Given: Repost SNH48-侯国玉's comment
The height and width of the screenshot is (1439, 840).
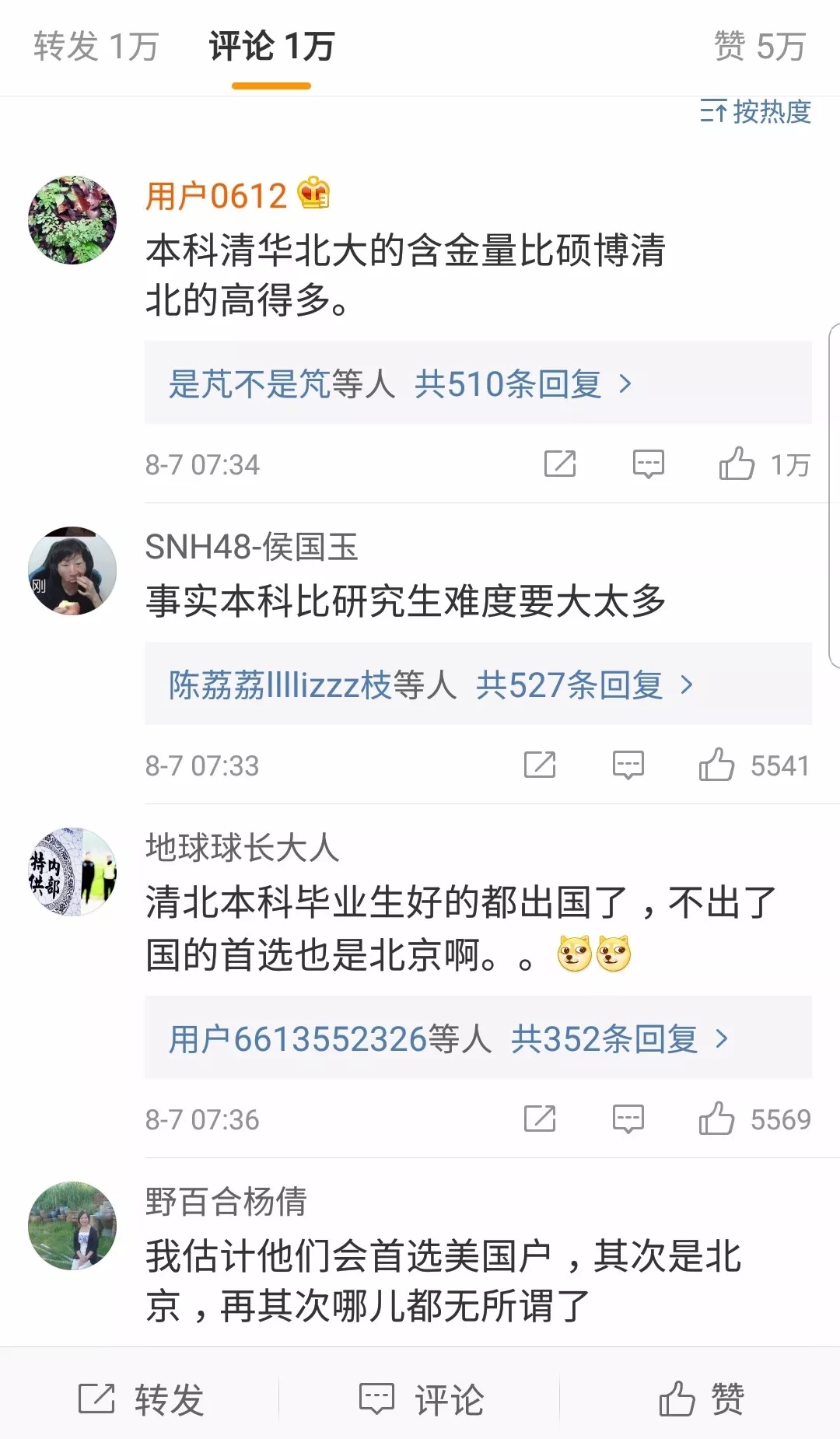Looking at the screenshot, I should (540, 765).
